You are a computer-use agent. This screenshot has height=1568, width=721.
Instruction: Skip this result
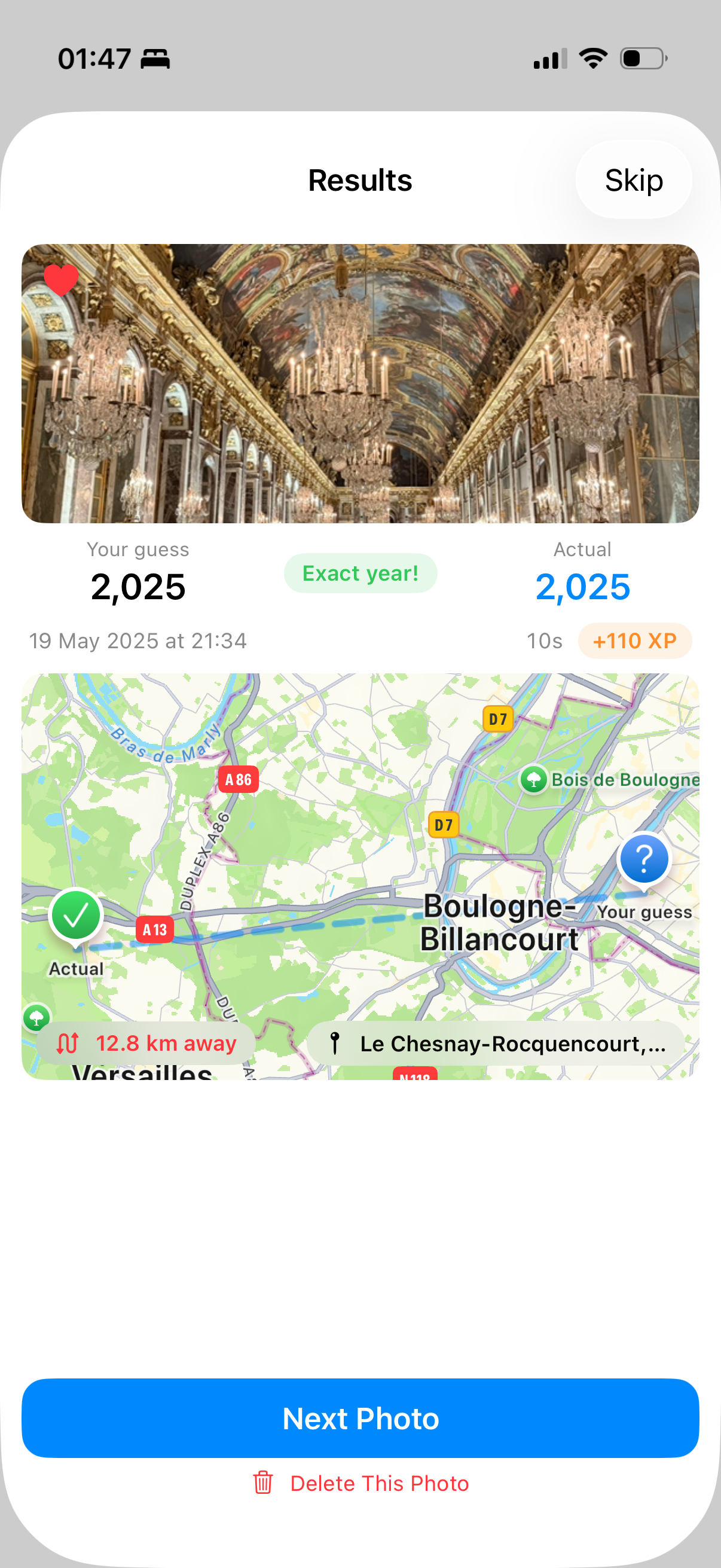[x=633, y=180]
